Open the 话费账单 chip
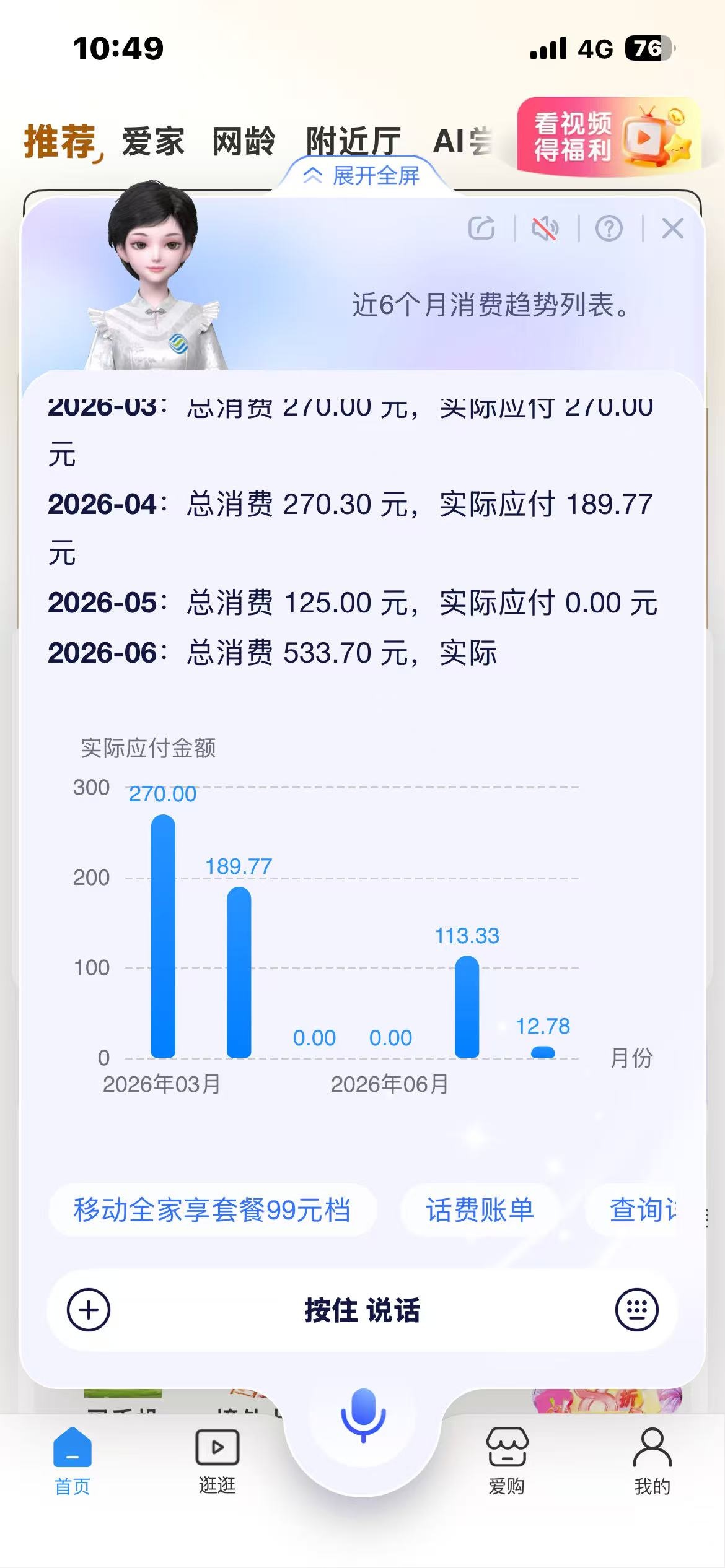The image size is (725, 1568). pos(480,1210)
